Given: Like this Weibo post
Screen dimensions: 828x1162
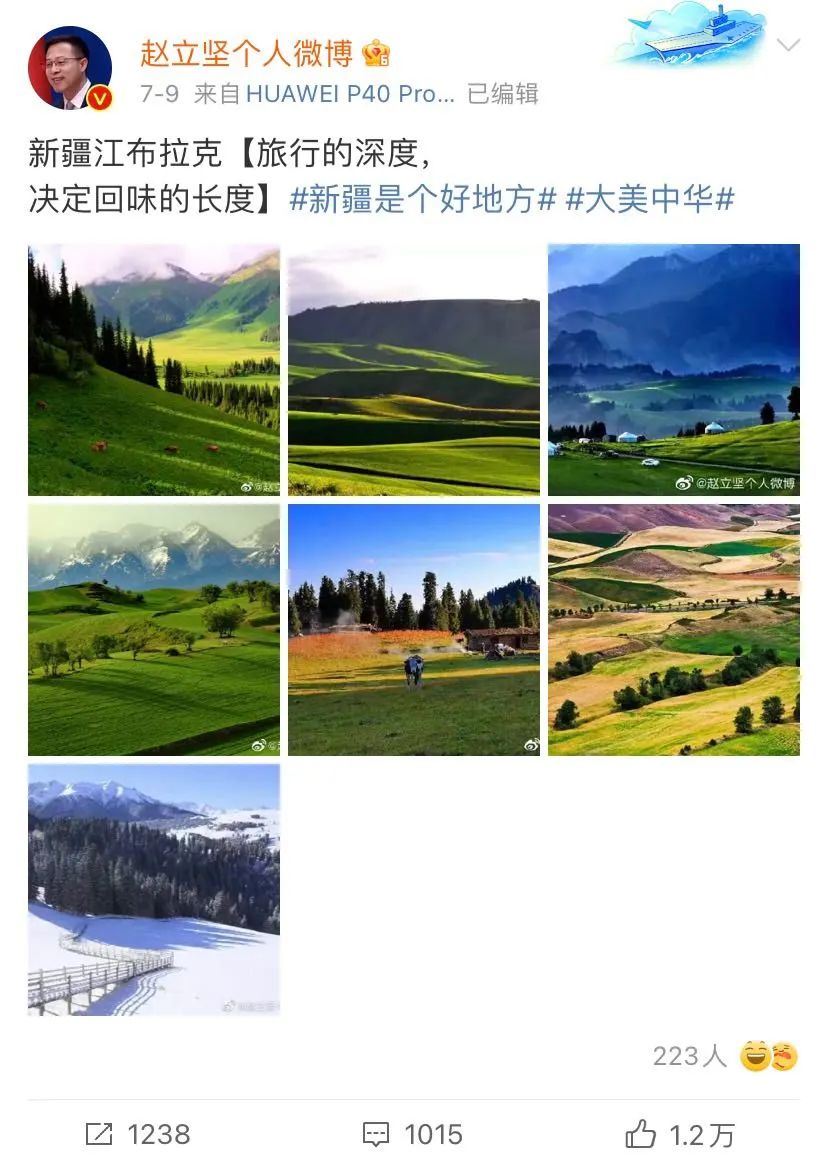Looking at the screenshot, I should pyautogui.click(x=680, y=1134).
